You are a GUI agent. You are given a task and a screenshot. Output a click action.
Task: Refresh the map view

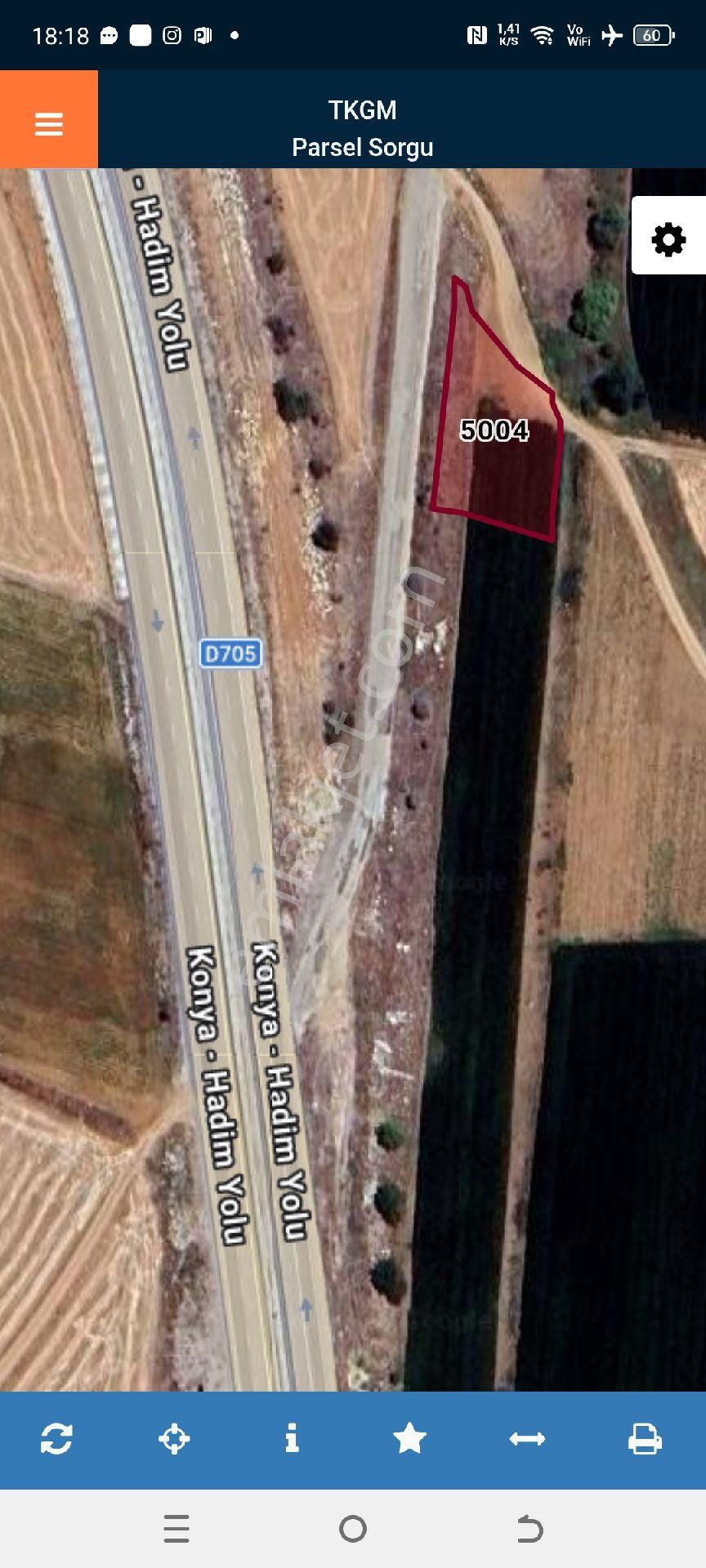56,1438
